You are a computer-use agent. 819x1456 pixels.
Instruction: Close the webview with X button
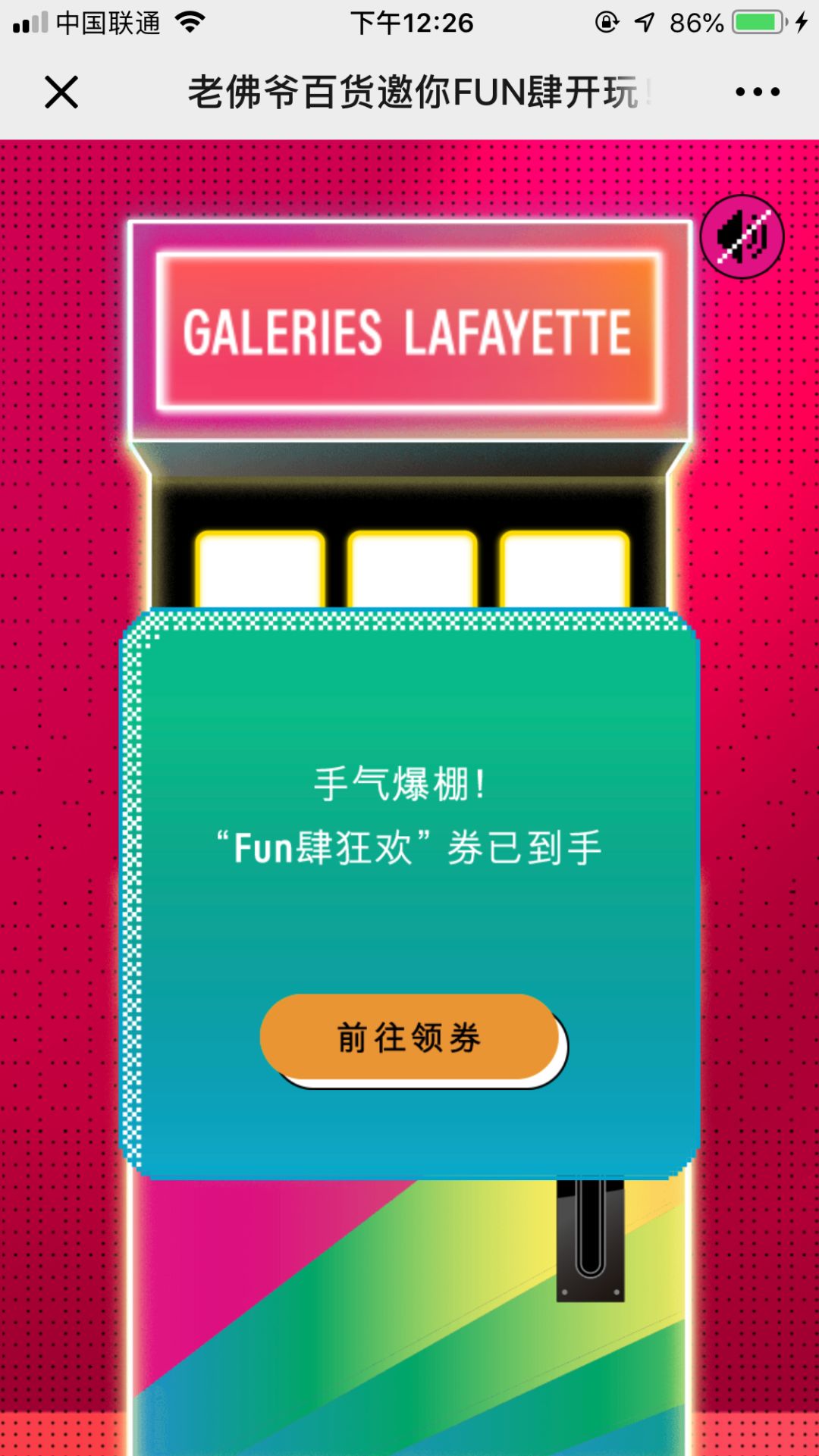click(x=61, y=92)
